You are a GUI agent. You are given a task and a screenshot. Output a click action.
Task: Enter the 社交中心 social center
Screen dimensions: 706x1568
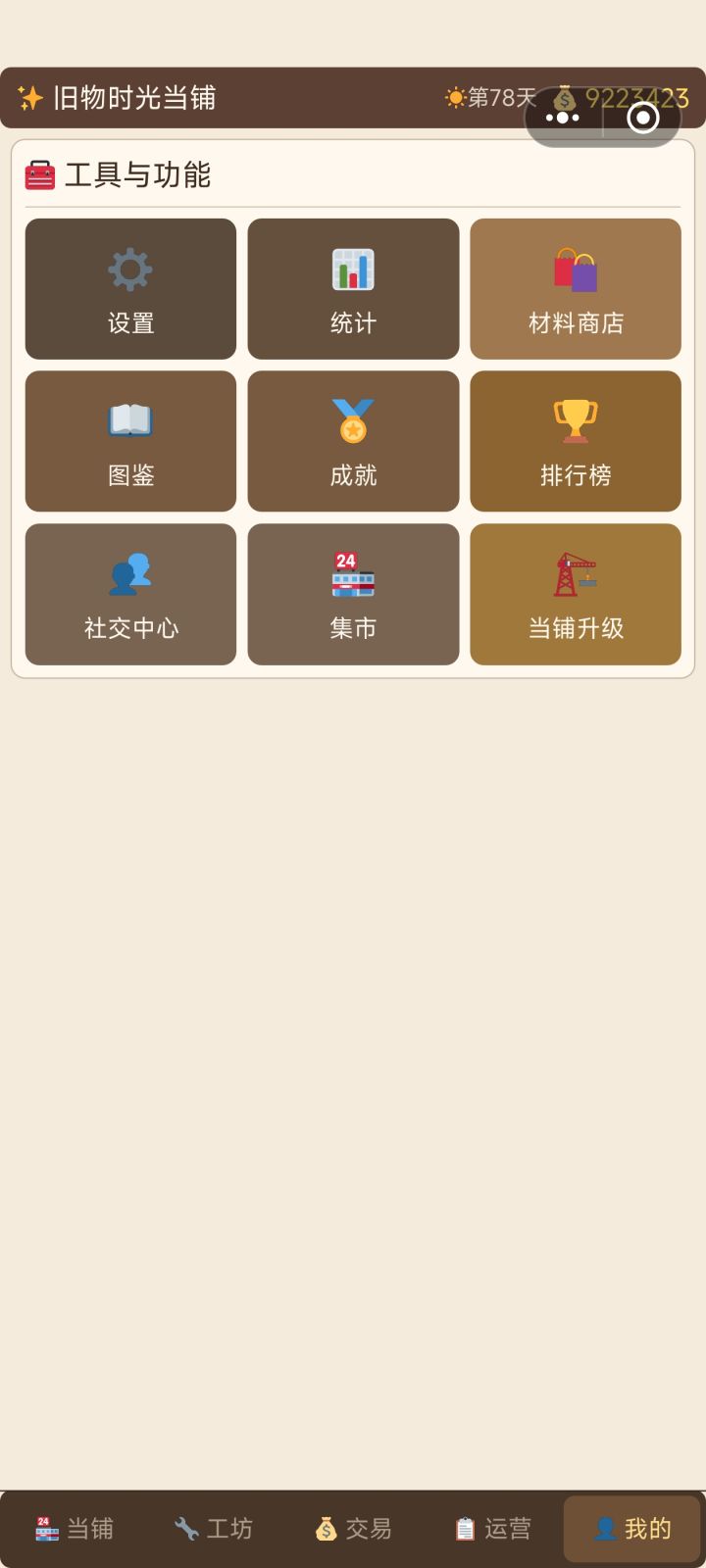[130, 594]
